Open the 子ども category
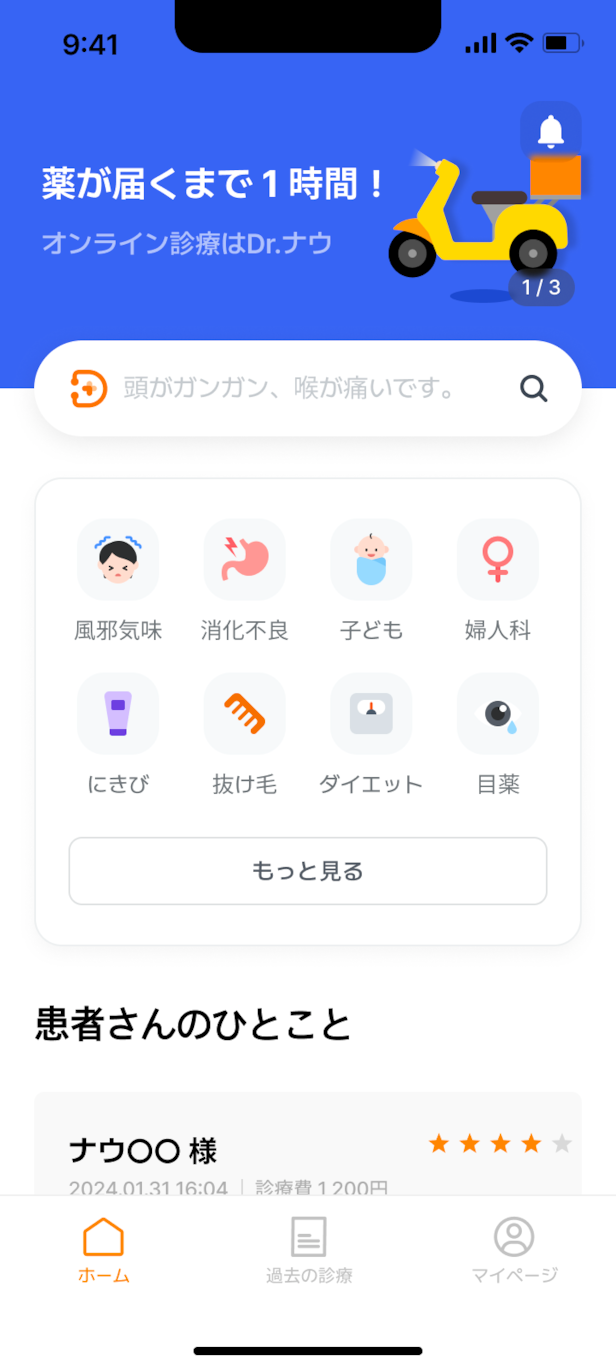The height and width of the screenshot is (1369, 616). [x=371, y=579]
